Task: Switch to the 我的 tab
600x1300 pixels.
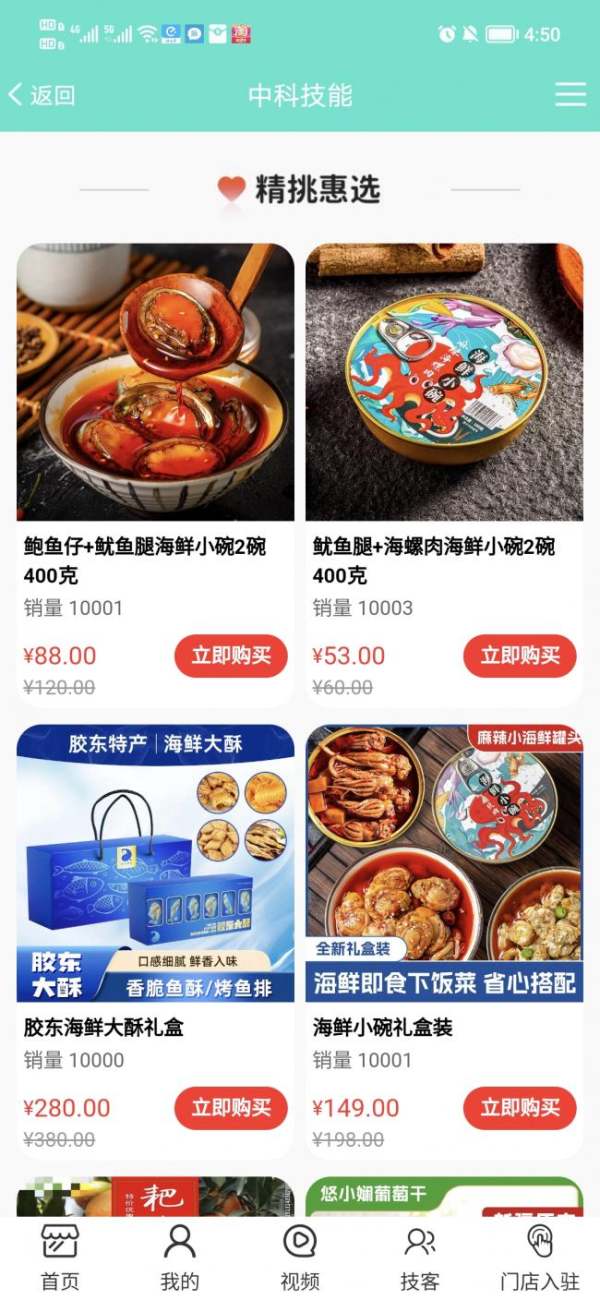Action: pyautogui.click(x=180, y=1257)
